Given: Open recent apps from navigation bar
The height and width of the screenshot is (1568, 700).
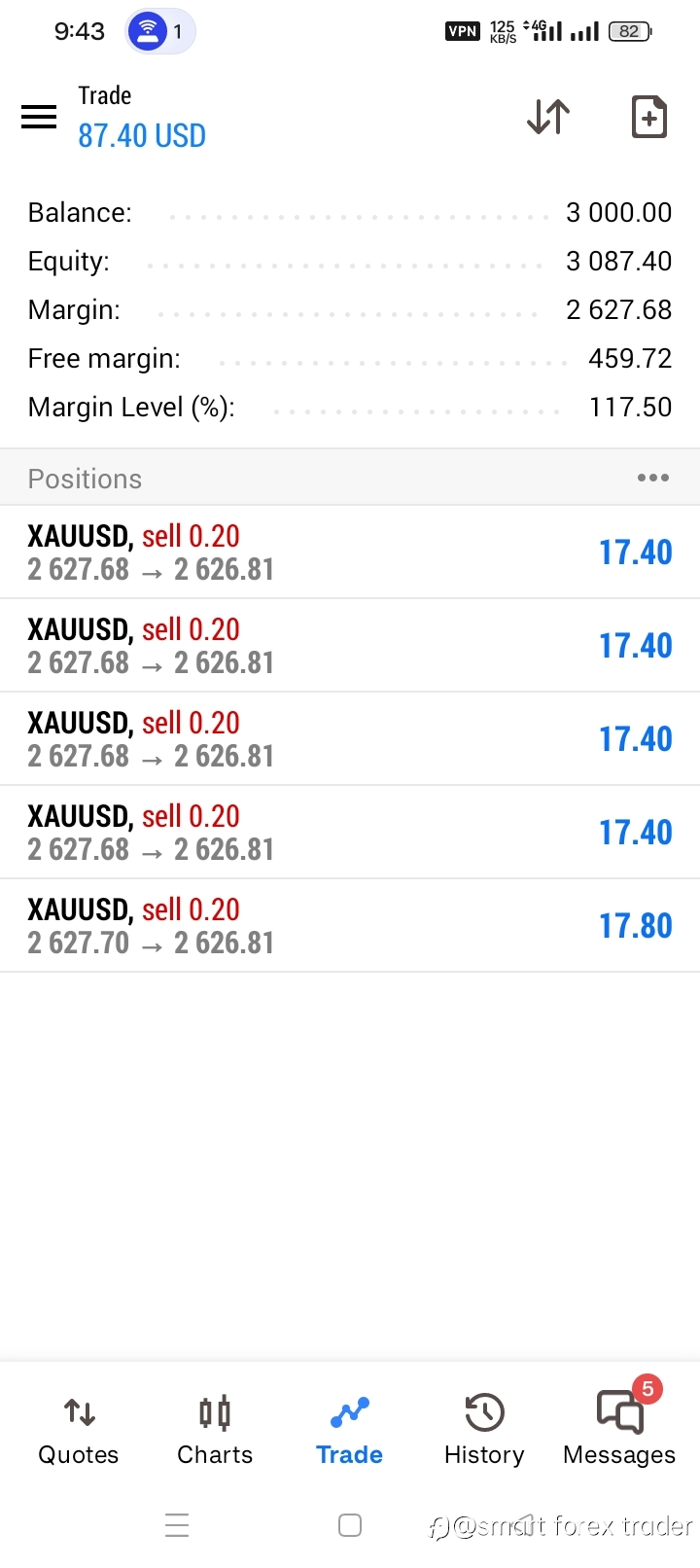Looking at the screenshot, I should [x=177, y=1525].
